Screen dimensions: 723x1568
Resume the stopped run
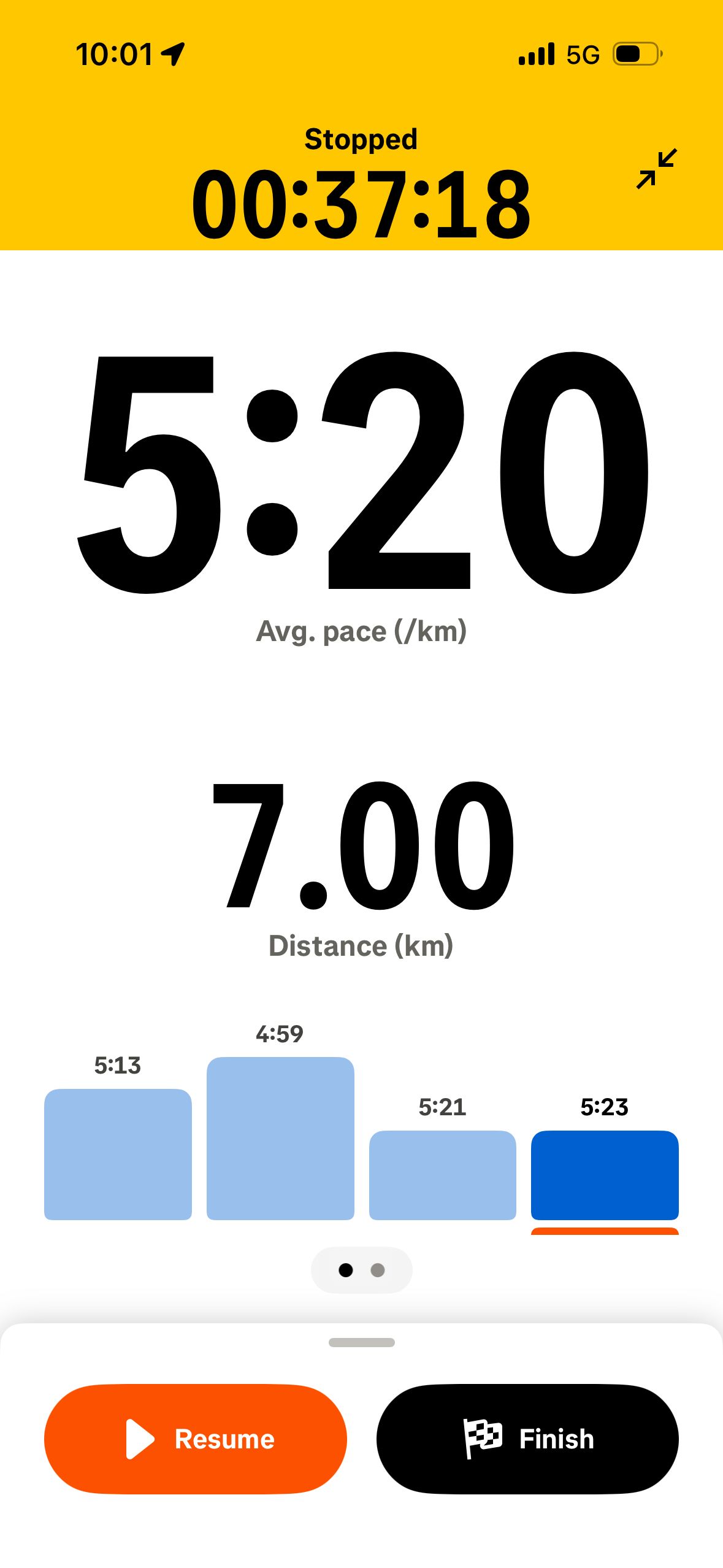[195, 1438]
